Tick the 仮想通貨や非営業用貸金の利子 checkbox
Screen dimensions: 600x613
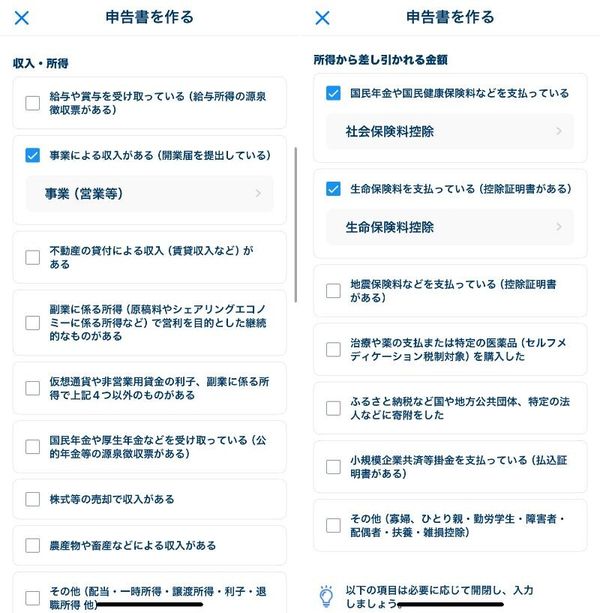click(32, 388)
